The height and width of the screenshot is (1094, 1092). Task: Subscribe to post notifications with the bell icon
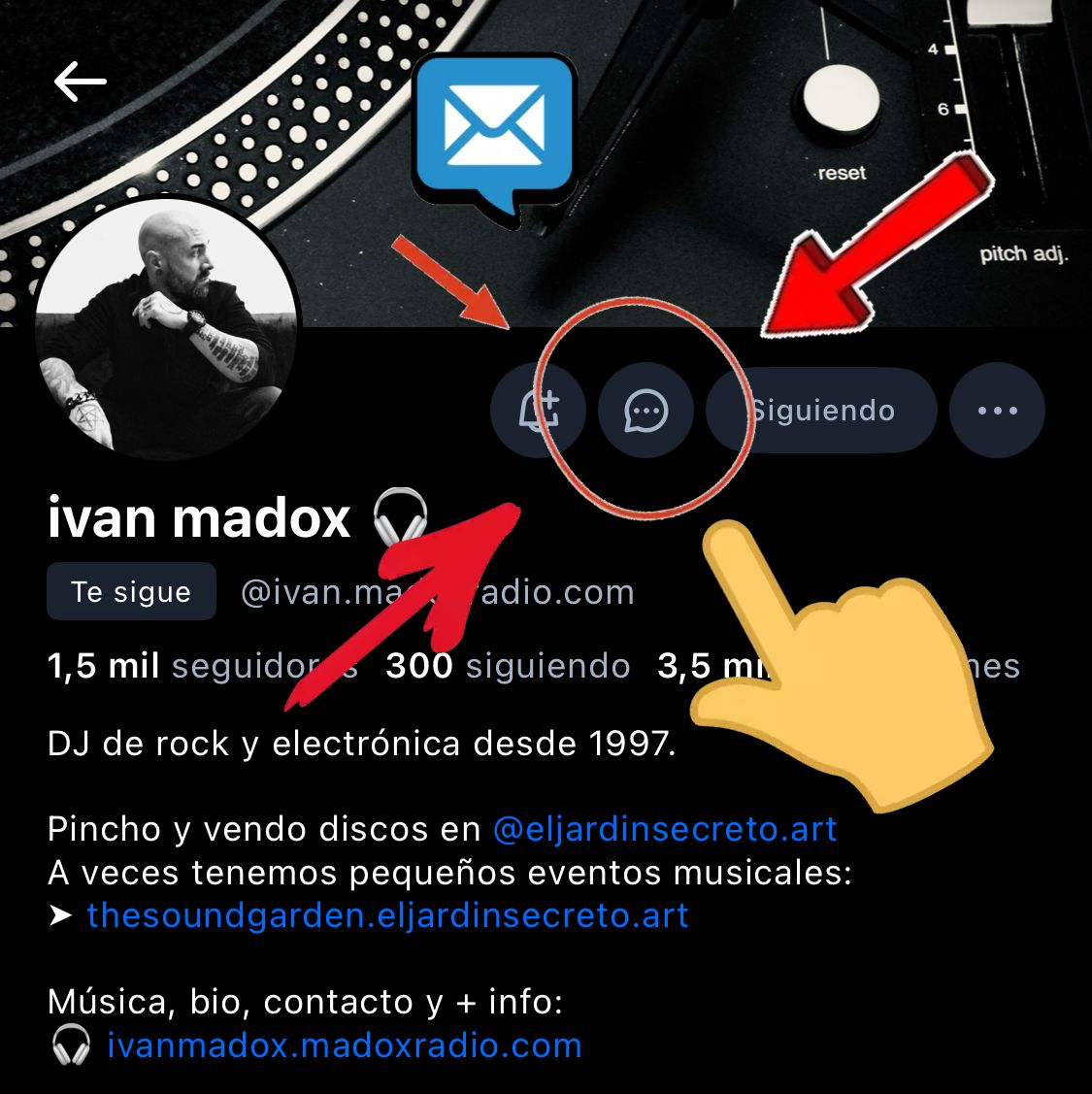pyautogui.click(x=539, y=411)
